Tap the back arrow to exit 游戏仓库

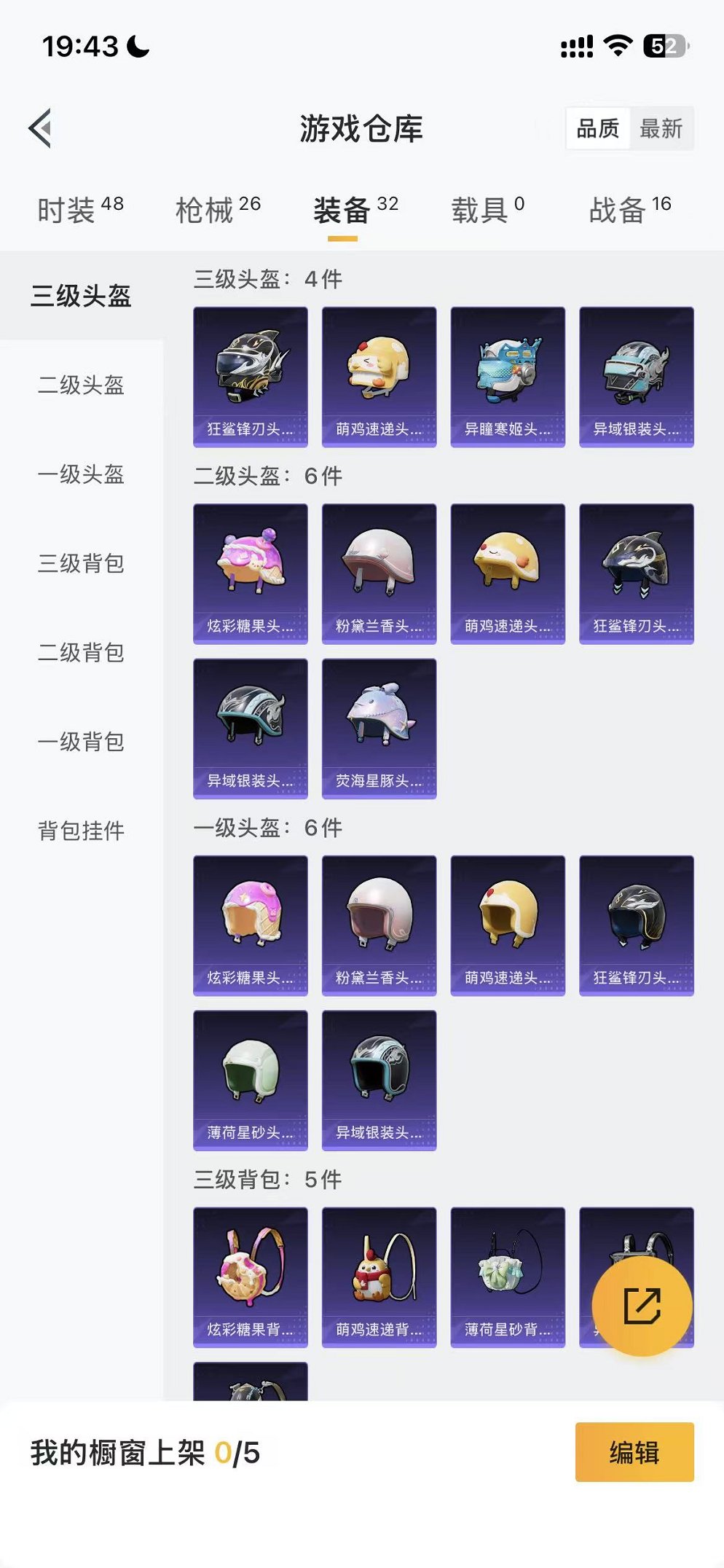pyautogui.click(x=38, y=128)
